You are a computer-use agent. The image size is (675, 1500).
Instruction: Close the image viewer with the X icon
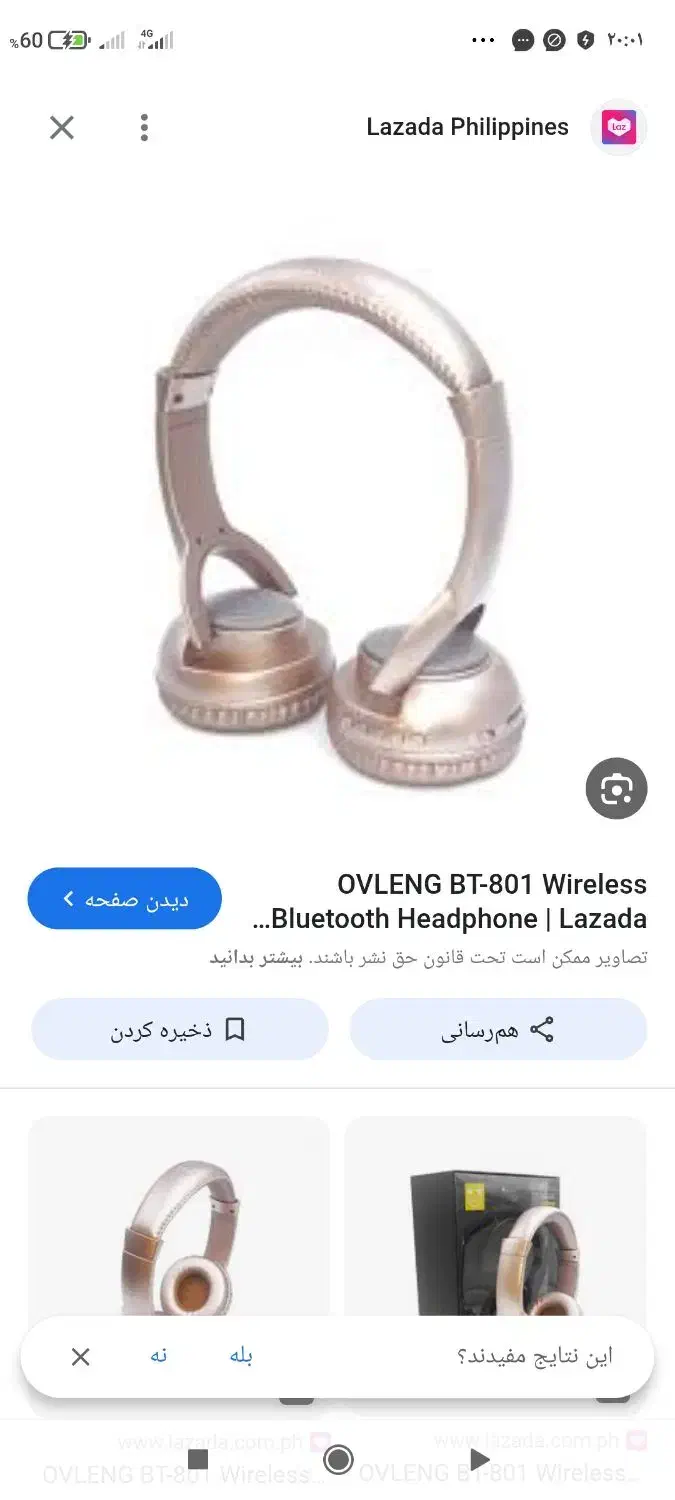(x=62, y=128)
